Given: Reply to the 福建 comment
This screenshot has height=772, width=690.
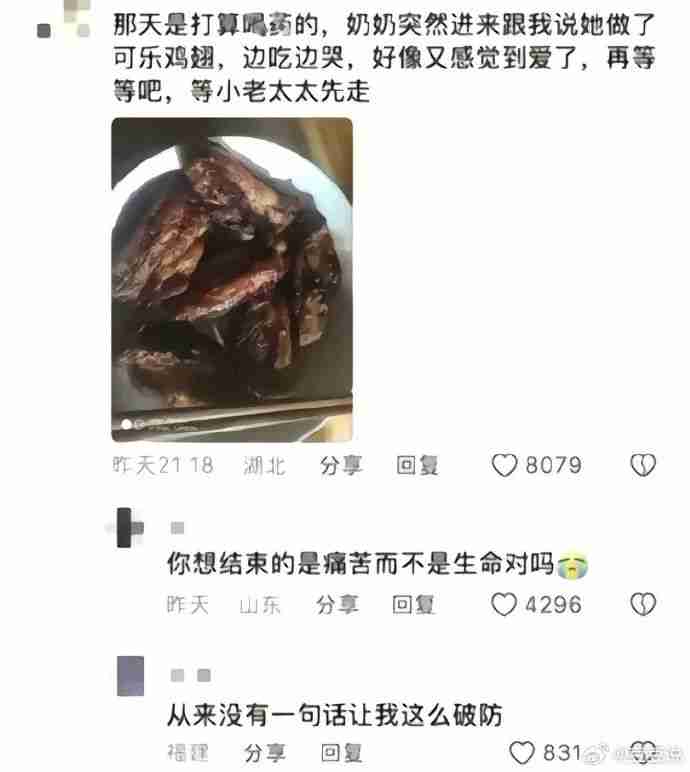Looking at the screenshot, I should click(x=341, y=752).
